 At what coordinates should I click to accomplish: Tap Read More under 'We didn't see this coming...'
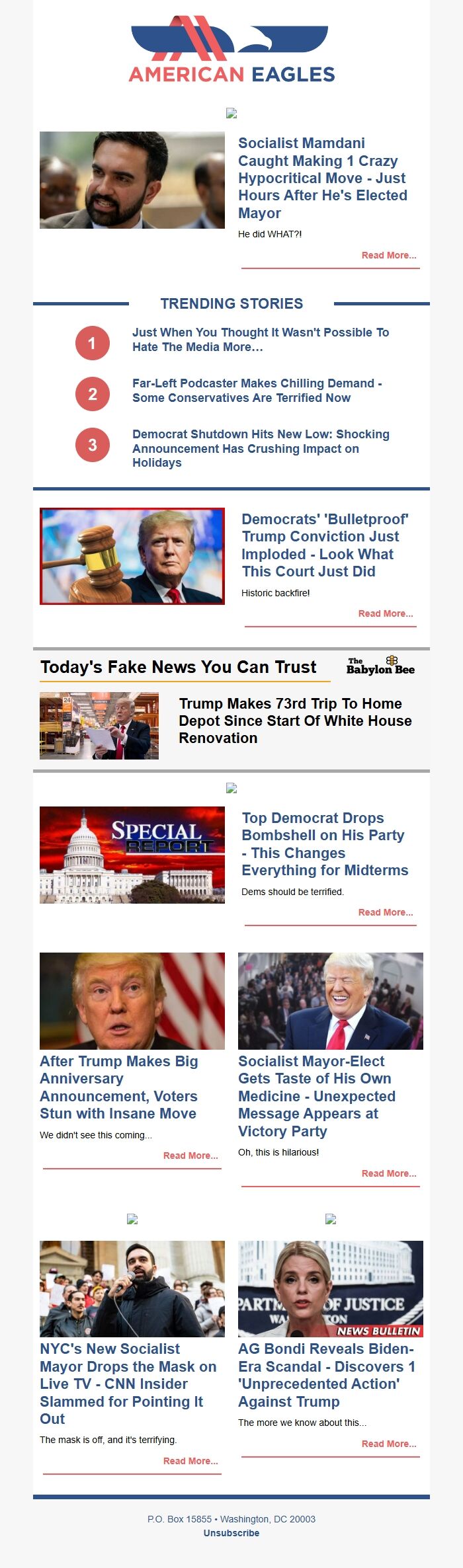point(190,1156)
